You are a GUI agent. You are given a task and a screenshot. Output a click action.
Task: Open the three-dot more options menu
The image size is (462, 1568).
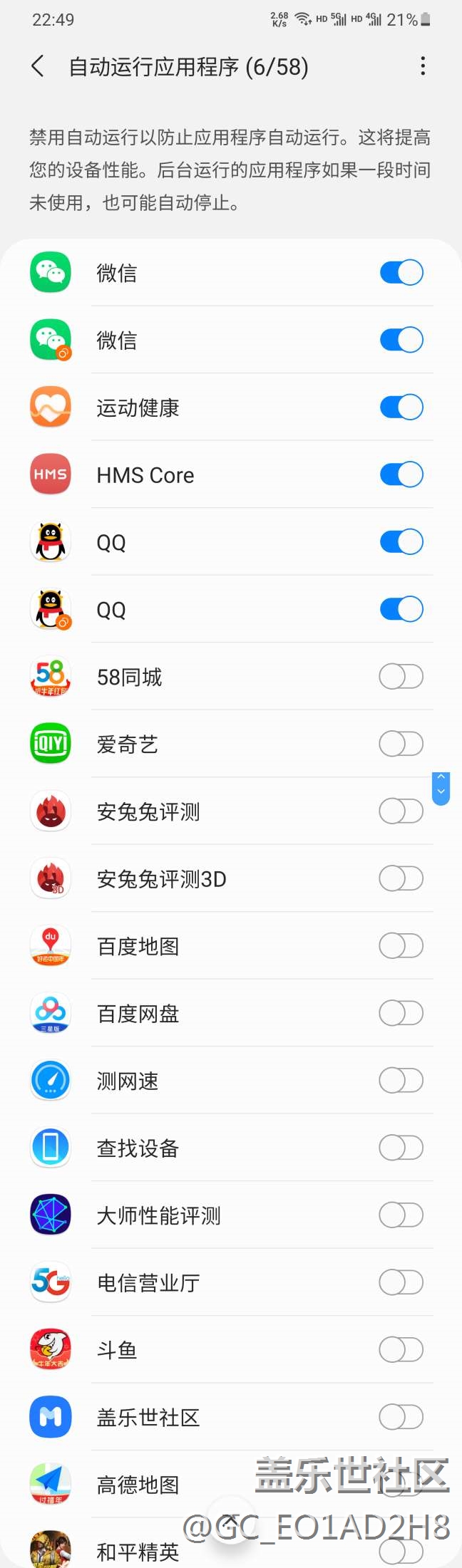click(x=423, y=66)
